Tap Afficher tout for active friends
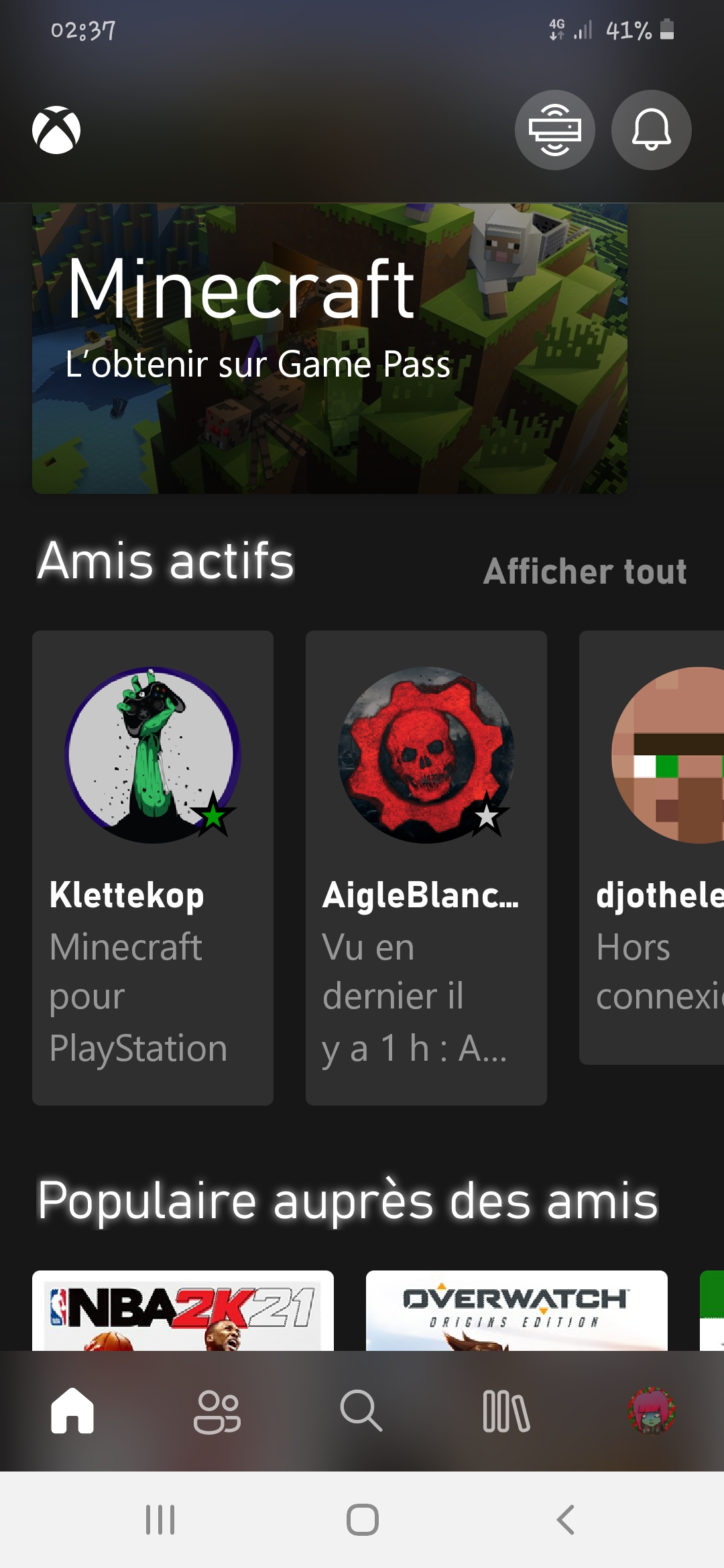This screenshot has height=1568, width=724. coord(585,572)
